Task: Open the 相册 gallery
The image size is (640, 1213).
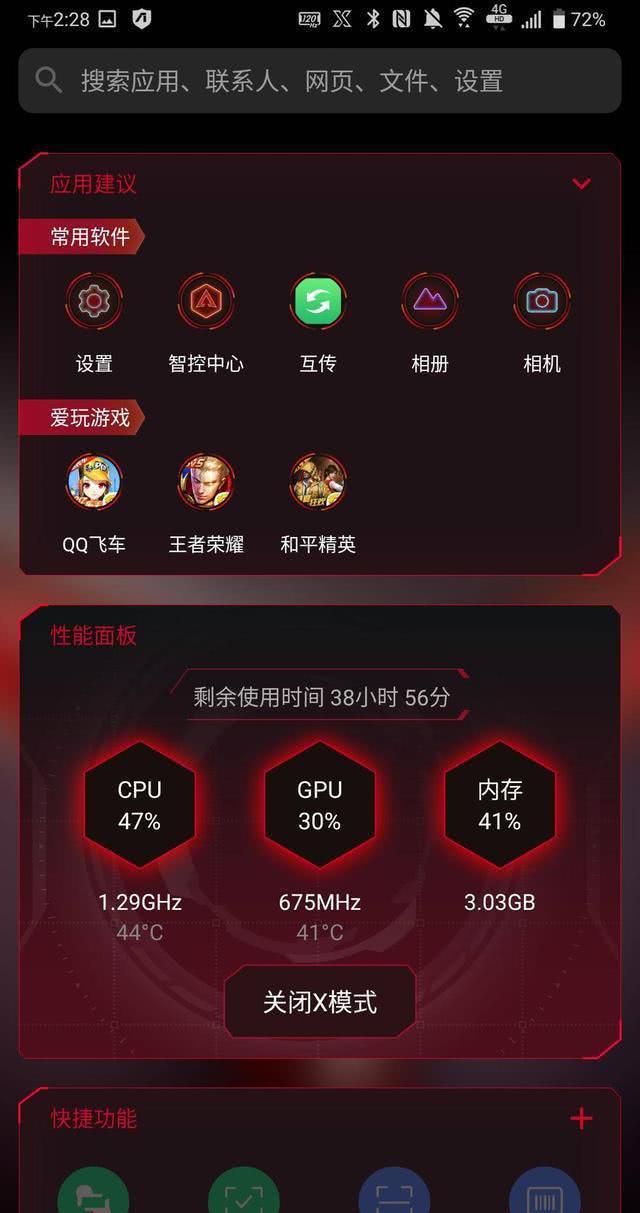Action: 430,301
